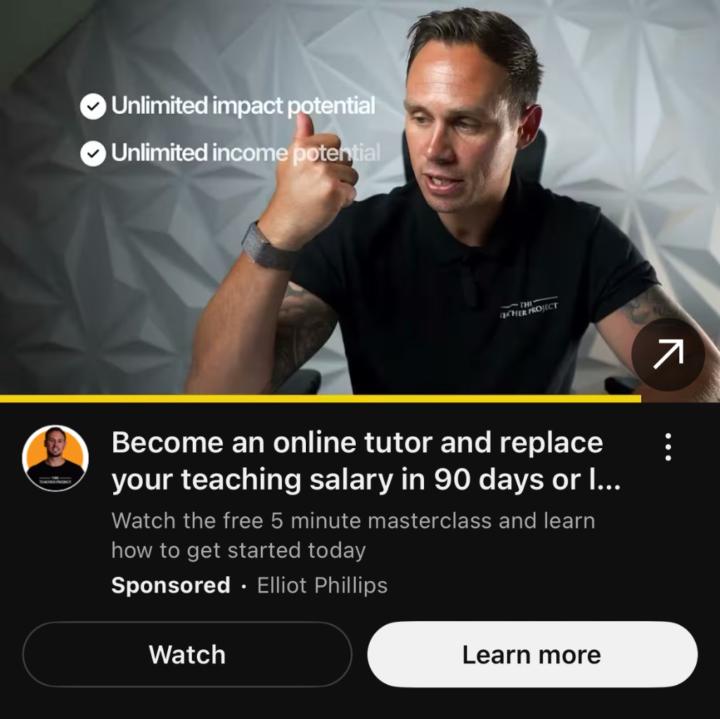
Task: Open the 'Become an online tutor' ad title
Action: coord(365,461)
